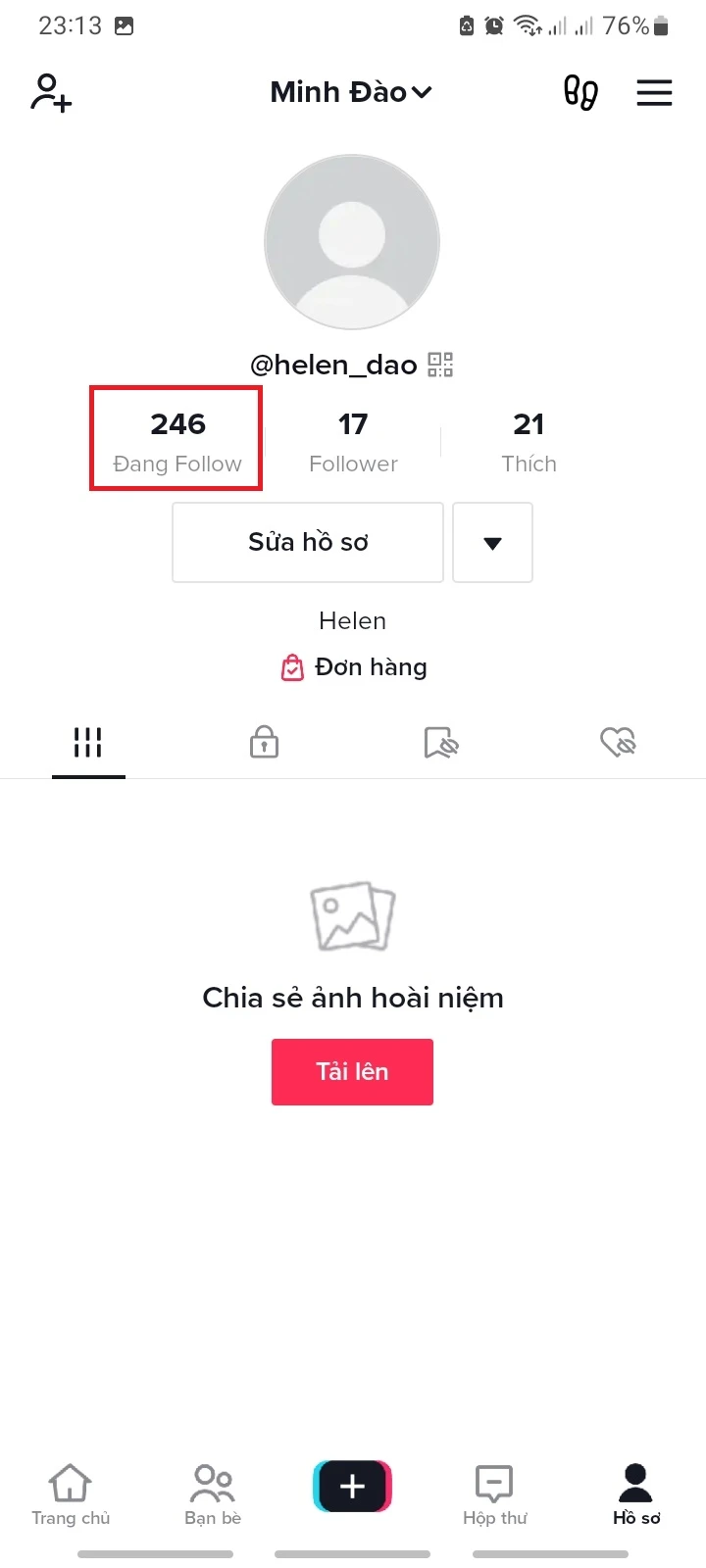This screenshot has height=1568, width=706.
Task: Open the add friends icon
Action: point(49,92)
